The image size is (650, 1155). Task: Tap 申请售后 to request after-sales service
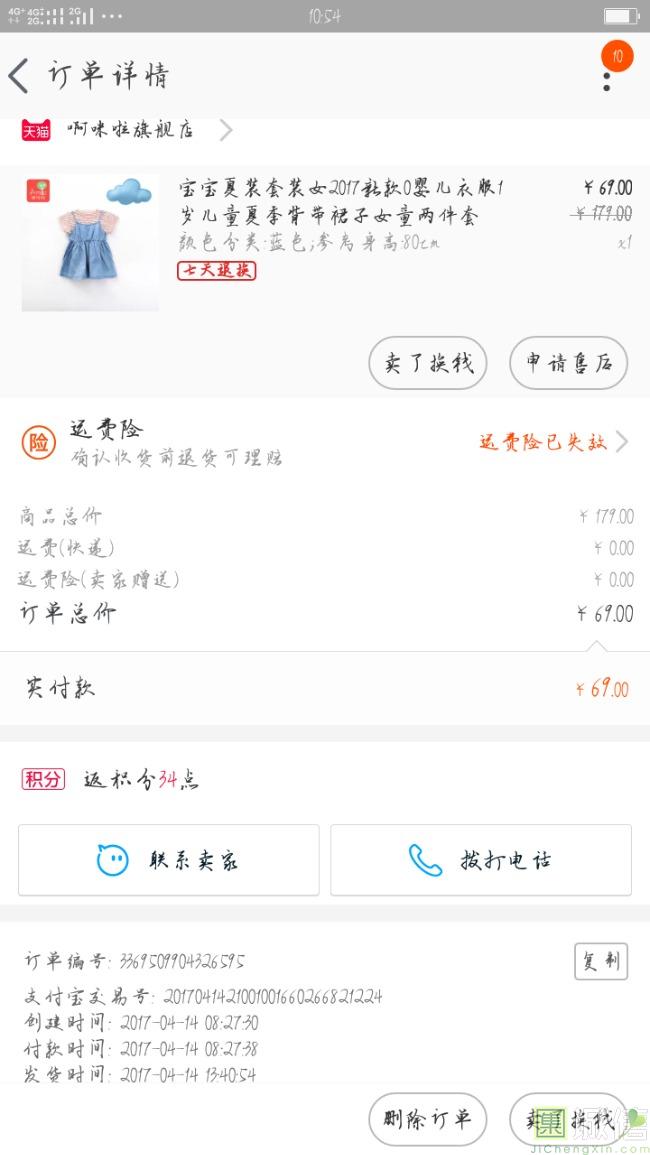[568, 363]
